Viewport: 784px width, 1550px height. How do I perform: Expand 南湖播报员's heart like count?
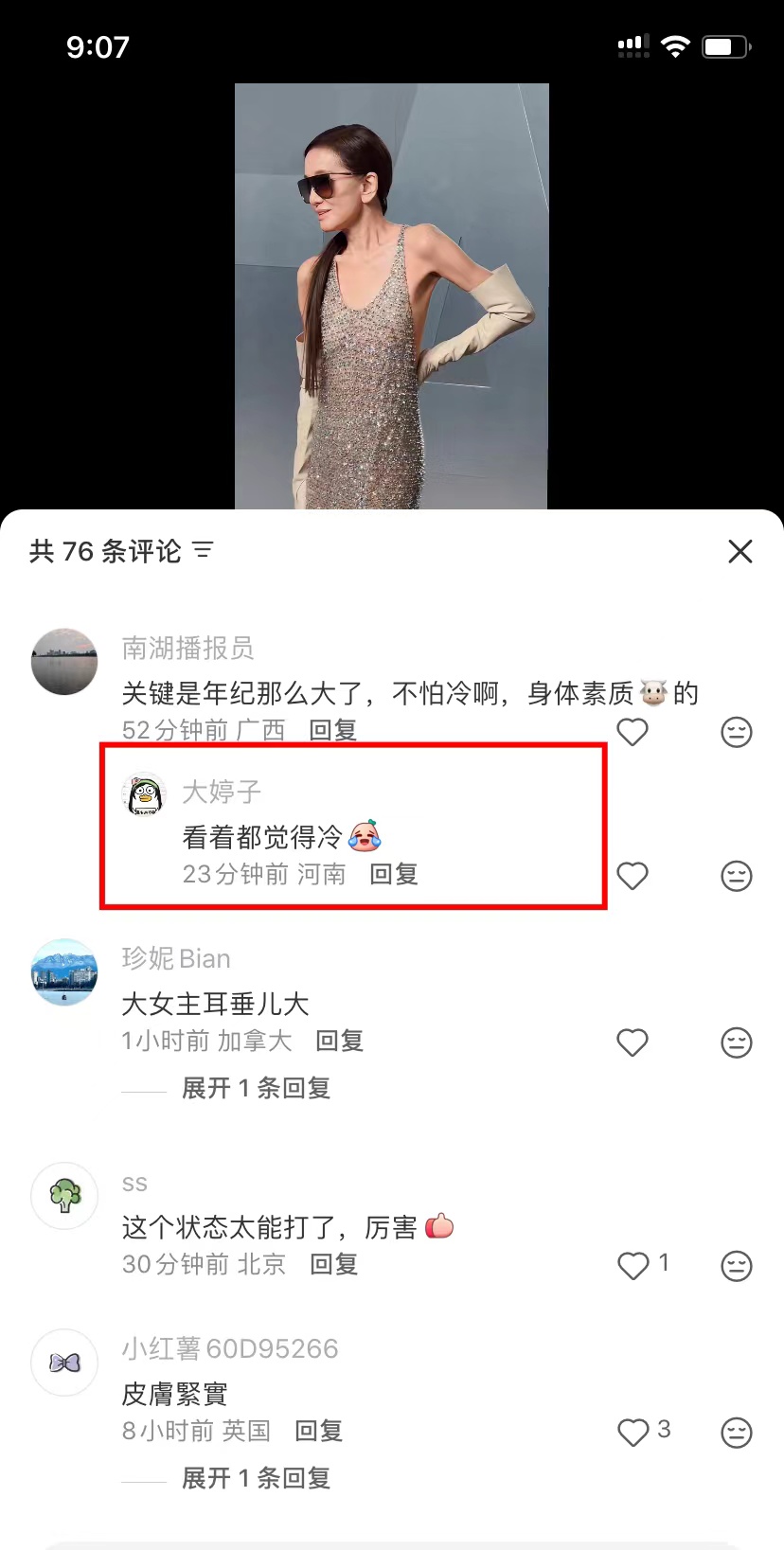[x=632, y=732]
